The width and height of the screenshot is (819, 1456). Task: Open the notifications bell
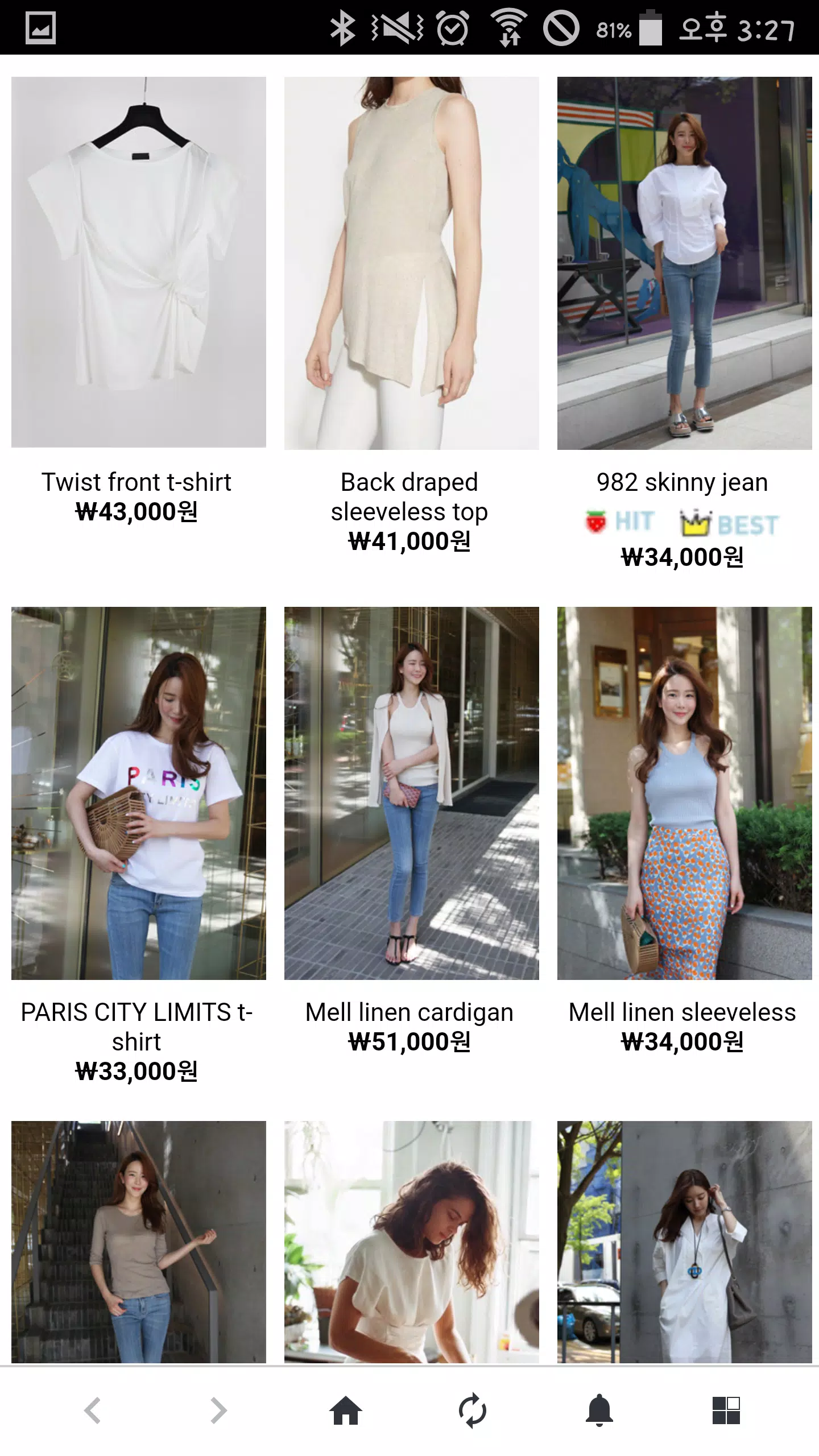[599, 1411]
